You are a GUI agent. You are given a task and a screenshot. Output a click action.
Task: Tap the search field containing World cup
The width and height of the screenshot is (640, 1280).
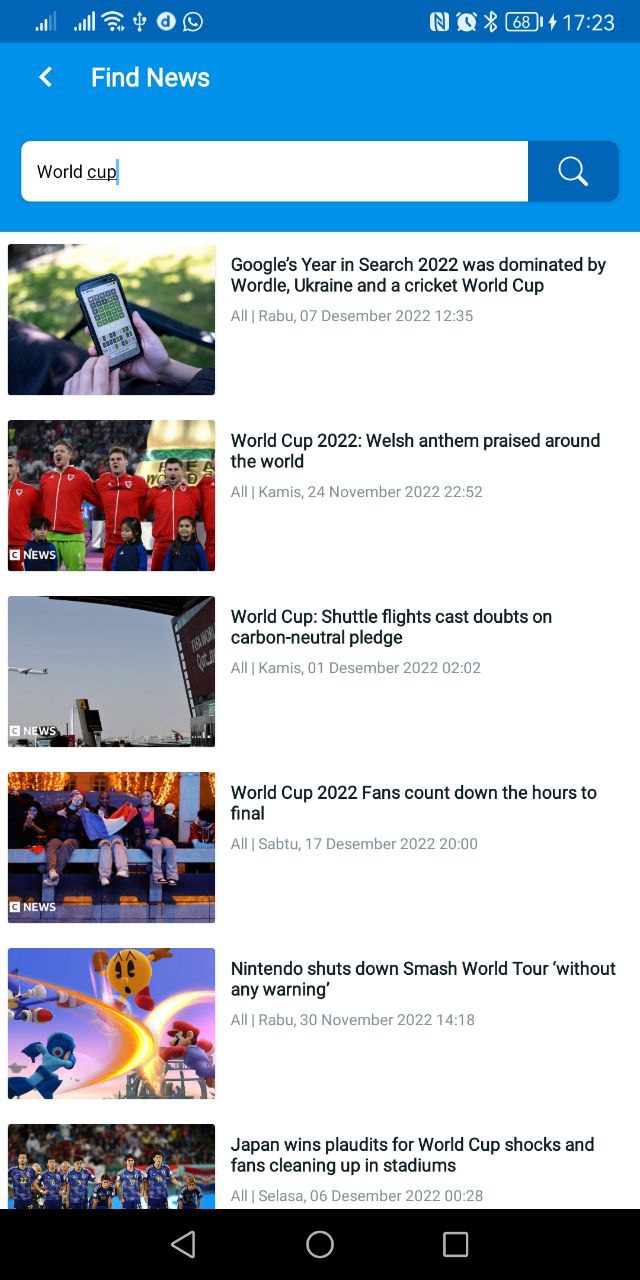(x=274, y=171)
